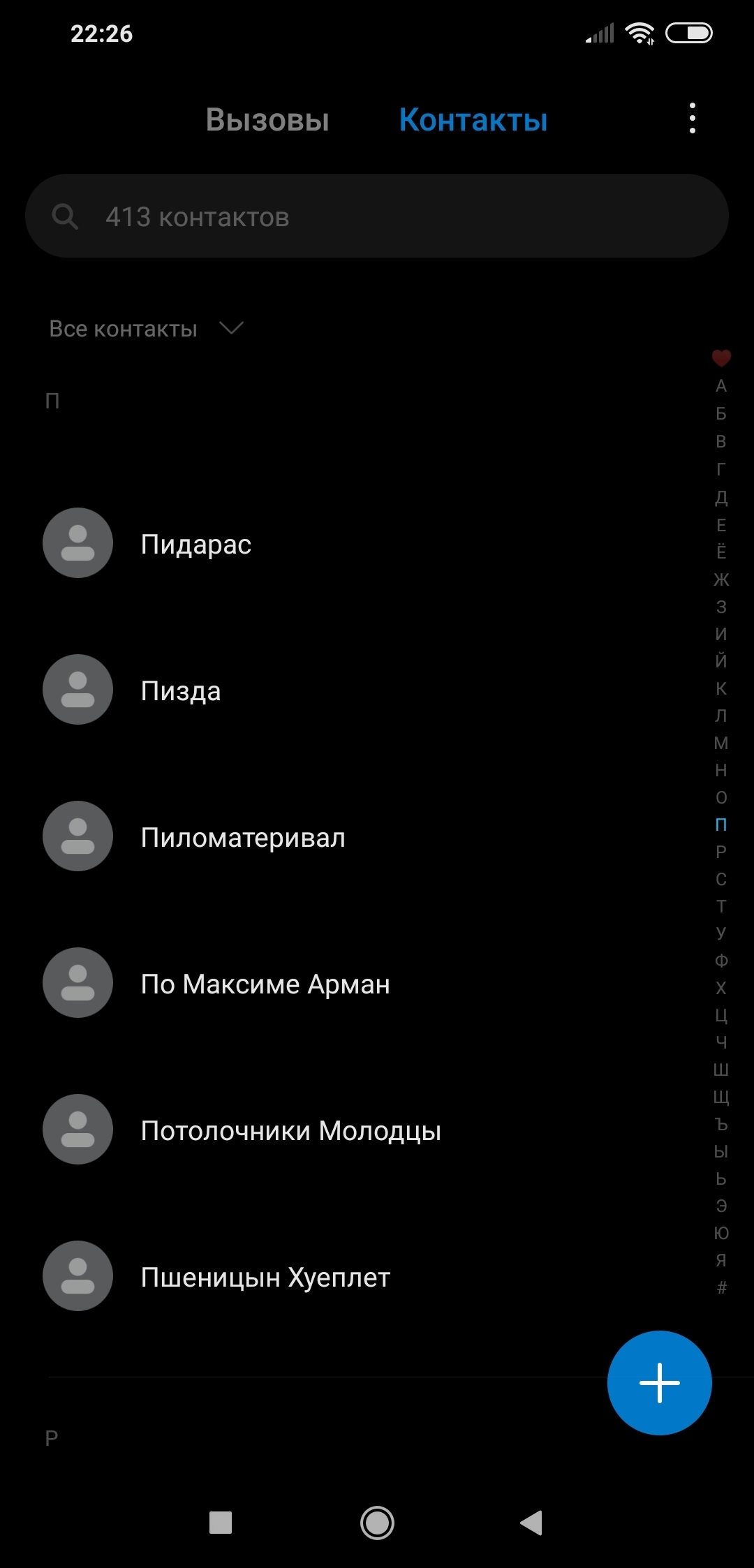Image resolution: width=754 pixels, height=1568 pixels.
Task: Open contact Пшеницын Хуеплет
Action: pos(265,1277)
